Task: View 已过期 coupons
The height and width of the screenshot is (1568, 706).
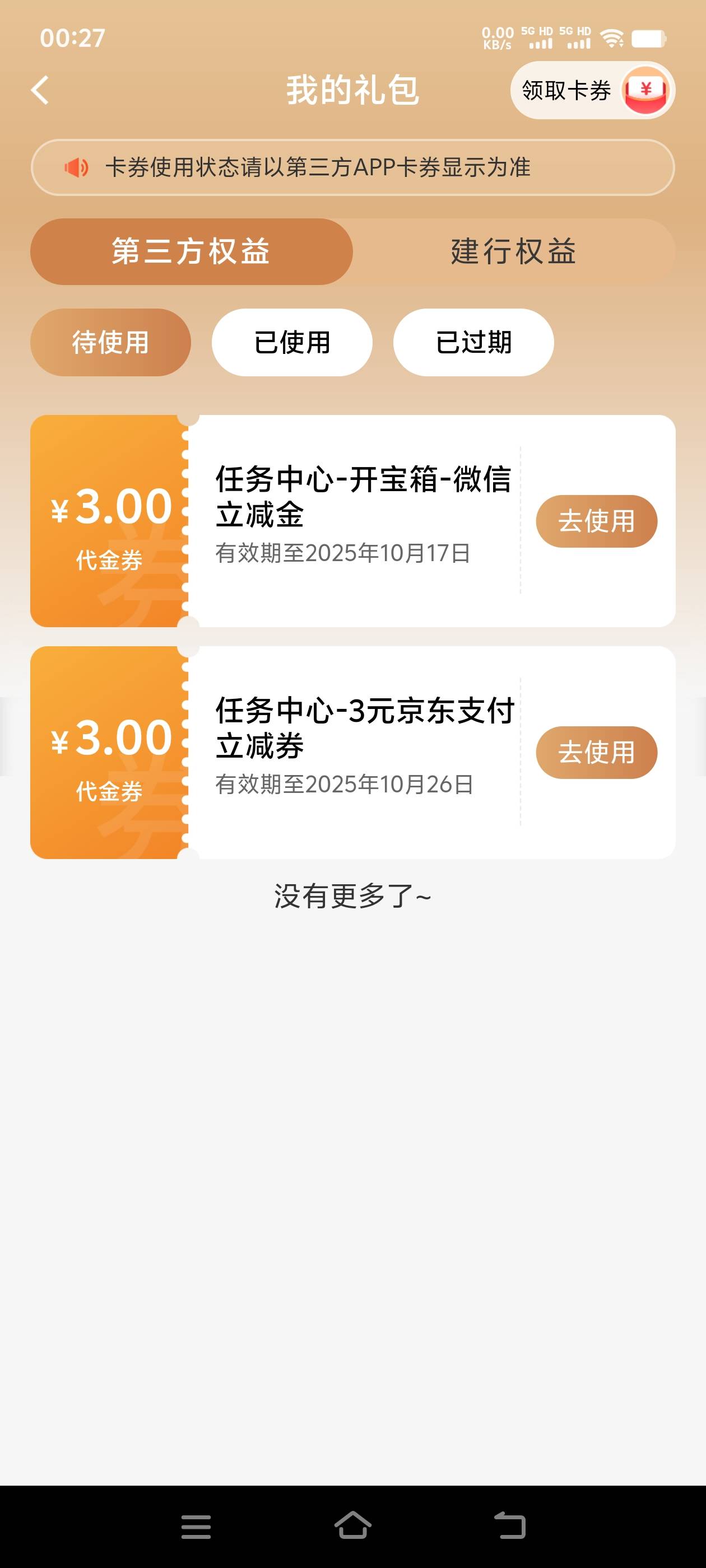Action: [473, 342]
